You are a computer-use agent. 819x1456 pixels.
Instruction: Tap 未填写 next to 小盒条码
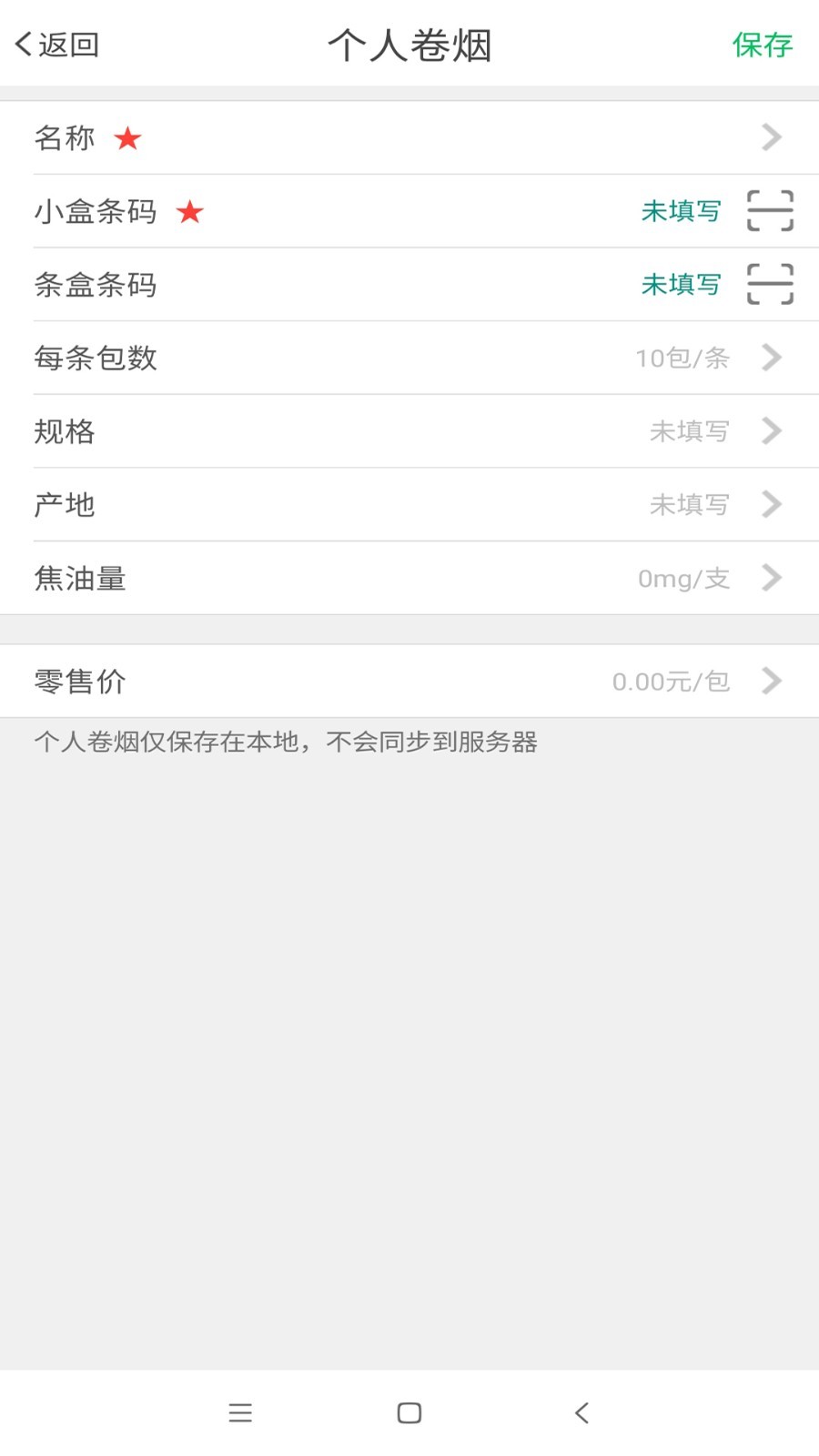tap(681, 211)
